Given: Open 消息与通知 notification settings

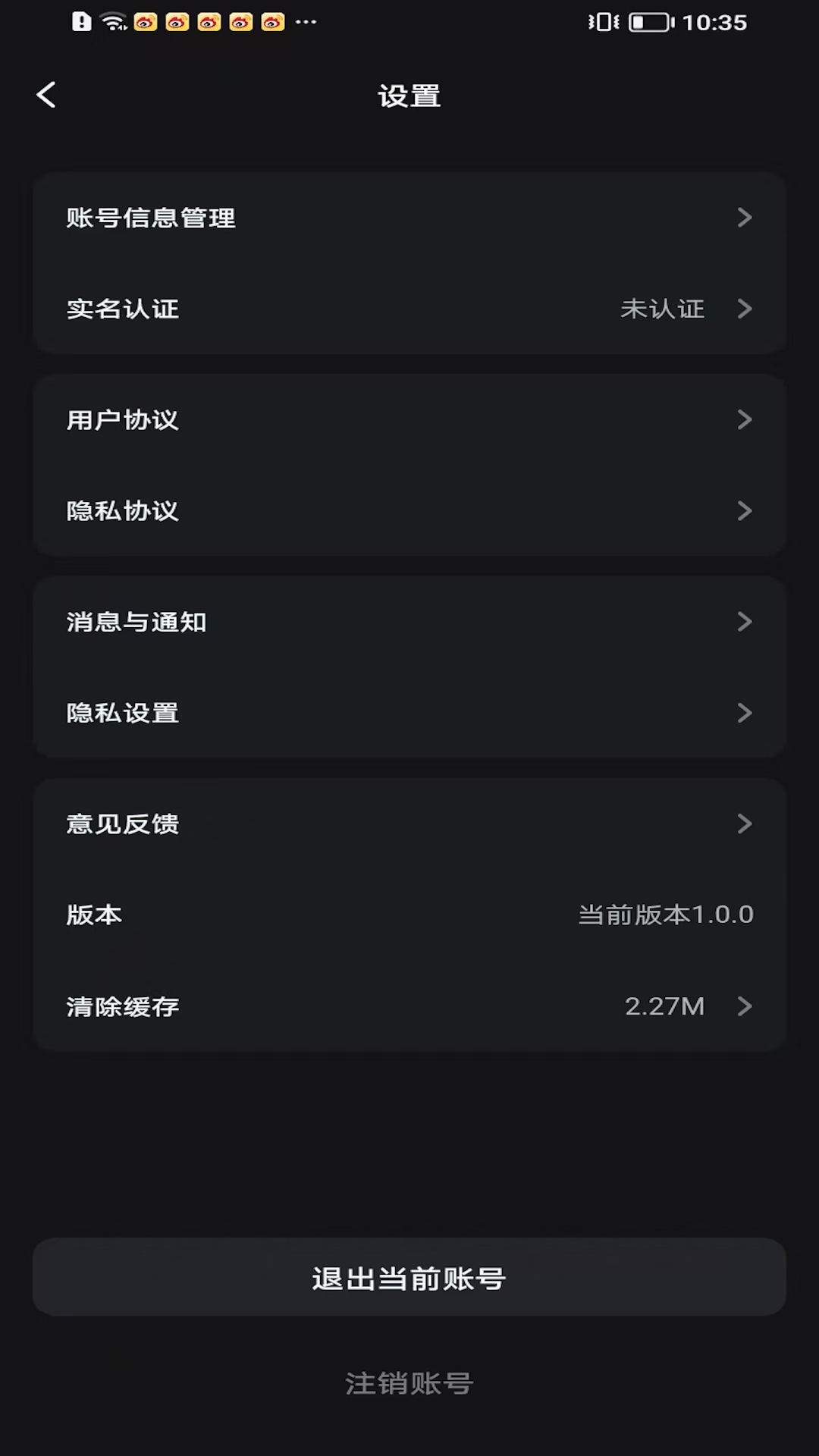Looking at the screenshot, I should 409,622.
